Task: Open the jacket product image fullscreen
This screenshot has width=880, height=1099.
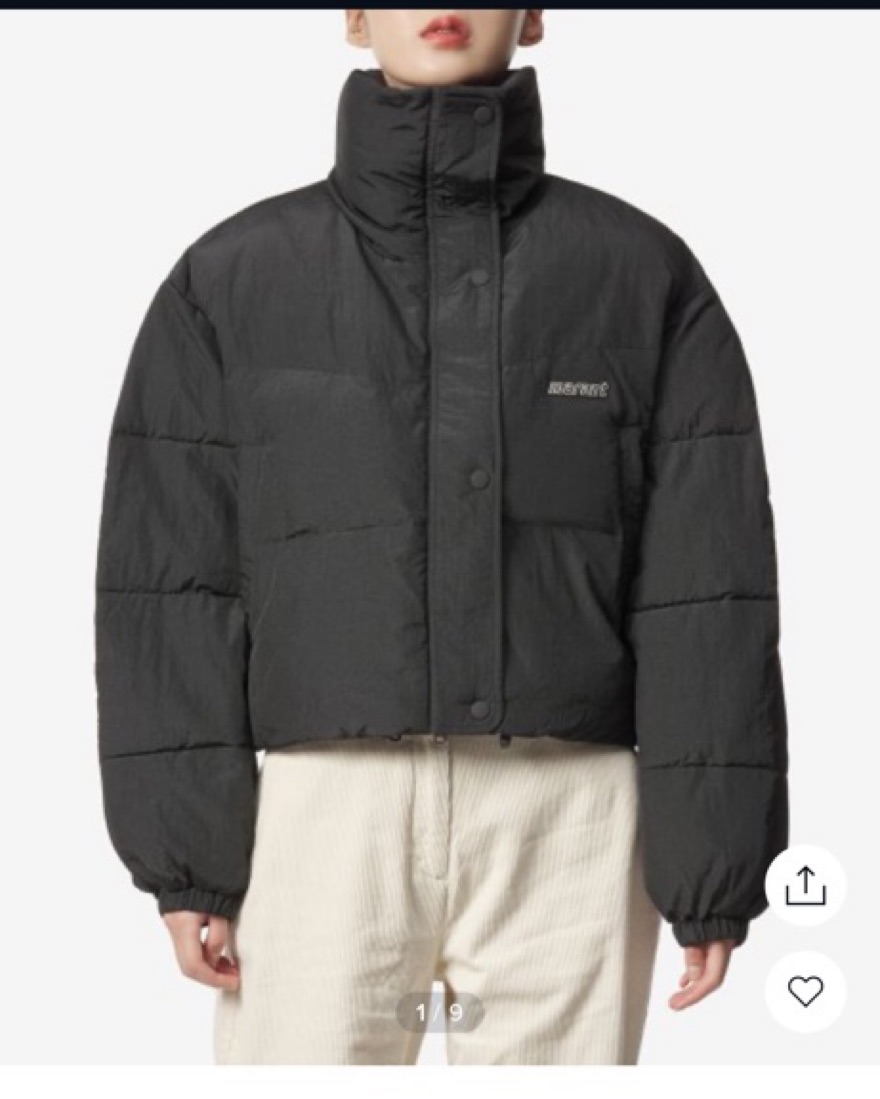Action: 440,500
